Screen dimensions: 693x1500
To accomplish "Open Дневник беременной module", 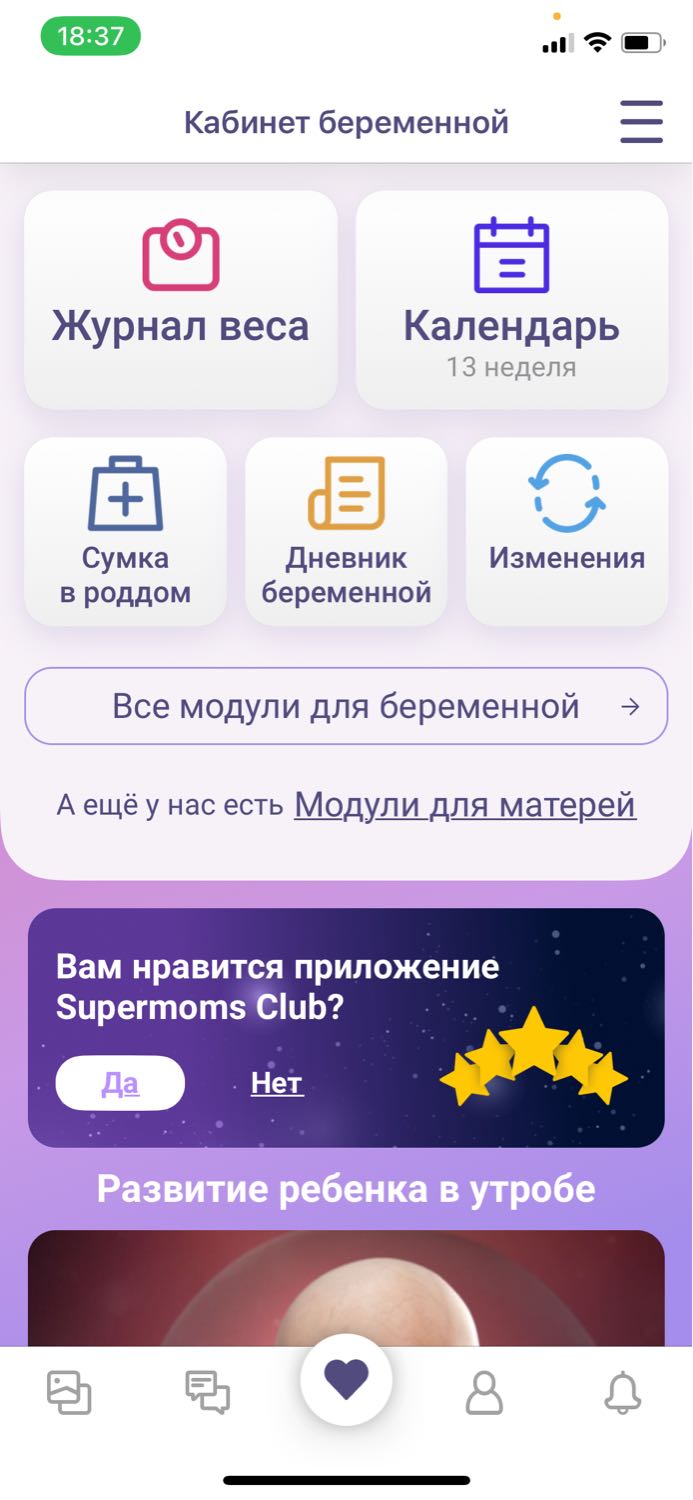I will click(x=346, y=532).
